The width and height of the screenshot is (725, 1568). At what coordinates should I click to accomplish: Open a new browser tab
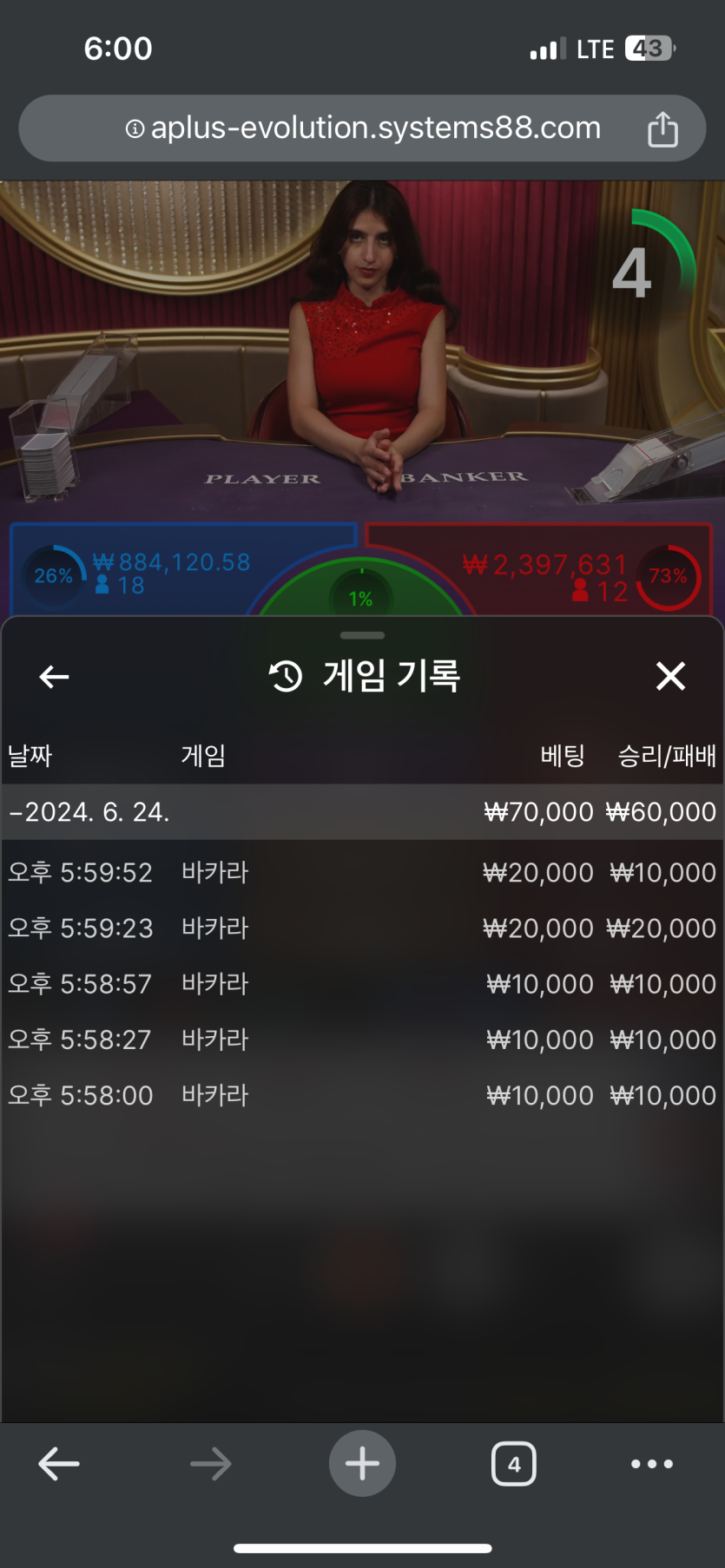(362, 1464)
